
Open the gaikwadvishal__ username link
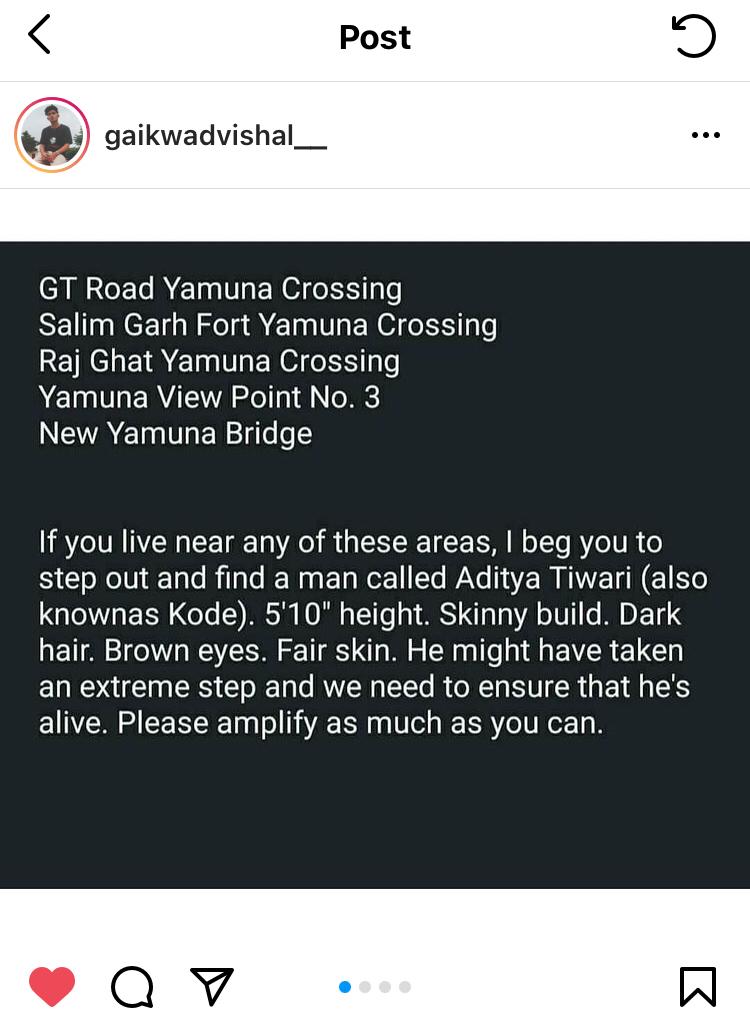(215, 136)
